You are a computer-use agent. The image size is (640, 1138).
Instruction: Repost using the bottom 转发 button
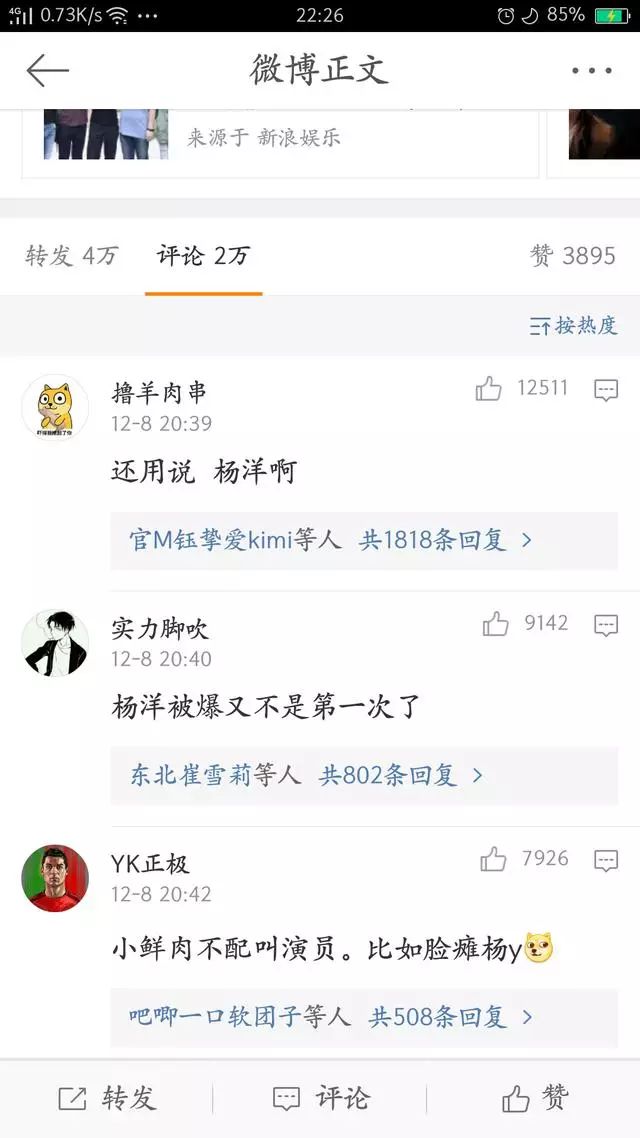click(x=107, y=1099)
